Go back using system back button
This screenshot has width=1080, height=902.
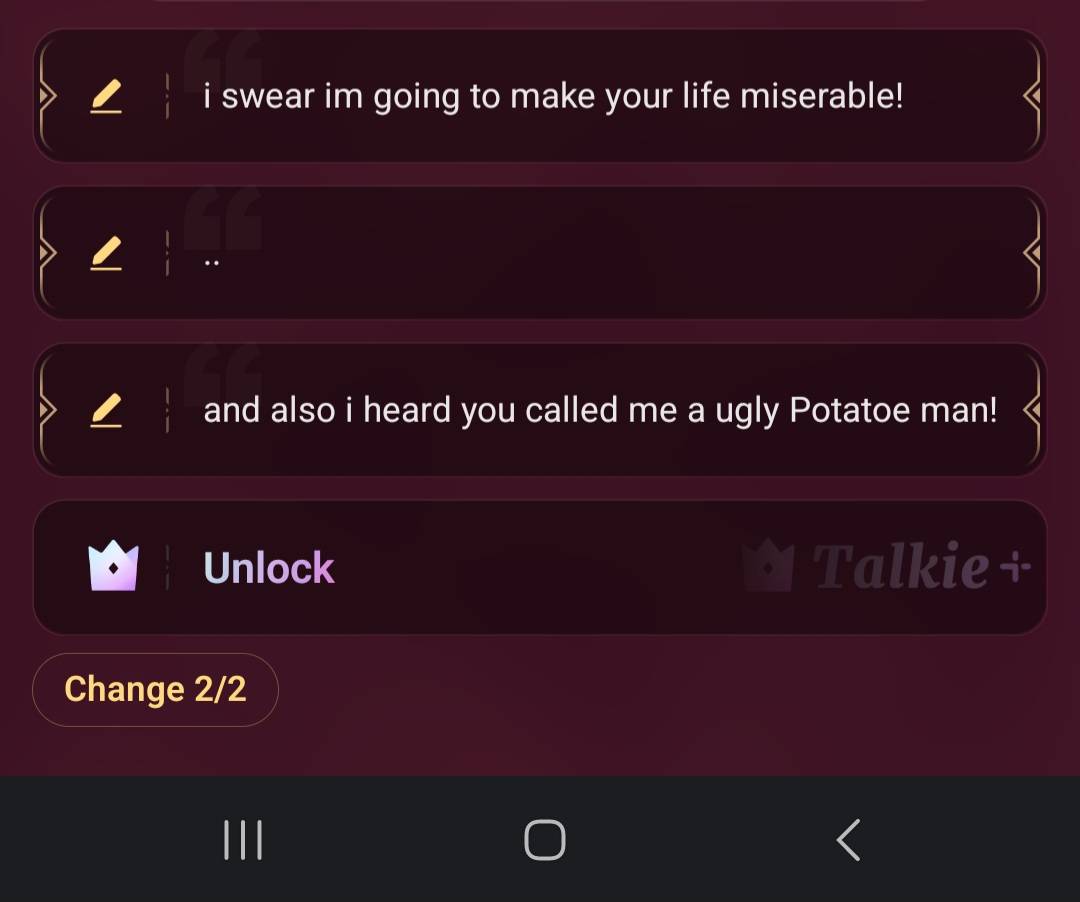848,840
